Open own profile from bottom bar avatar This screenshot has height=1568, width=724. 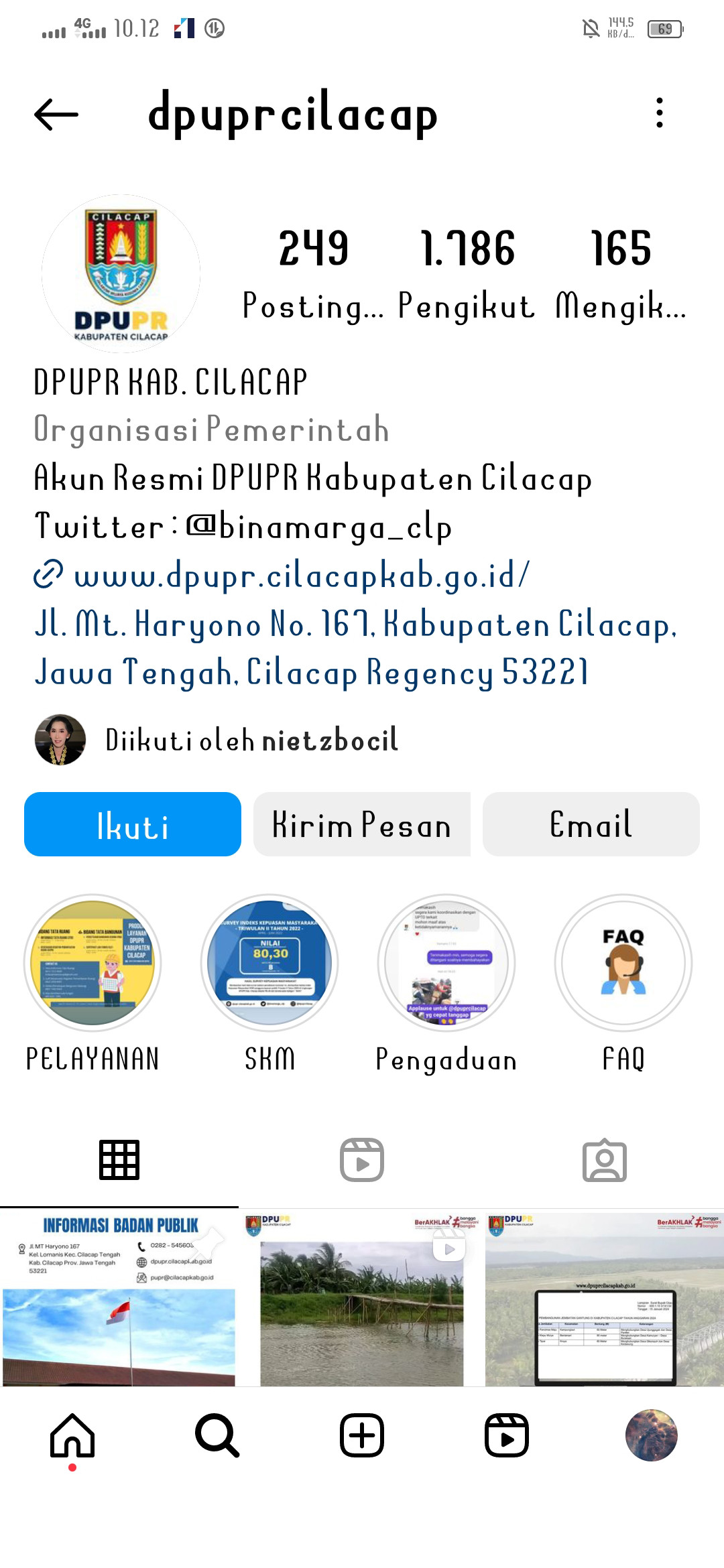tap(651, 1435)
